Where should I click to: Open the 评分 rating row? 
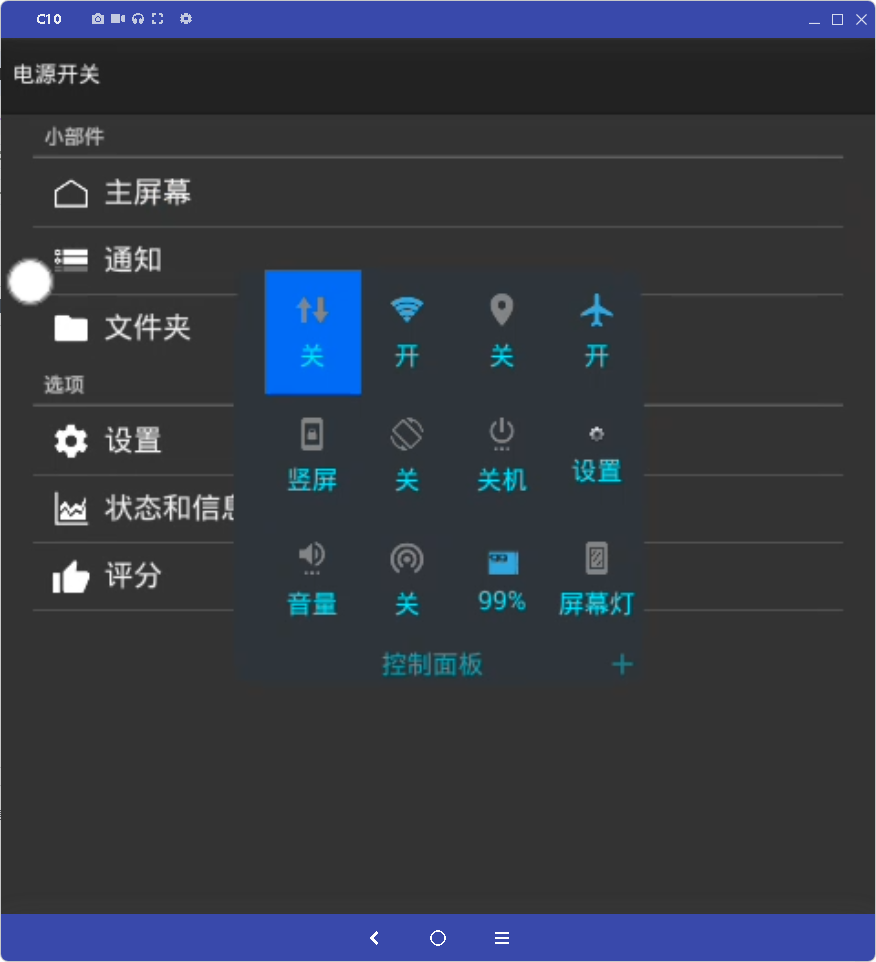point(132,576)
